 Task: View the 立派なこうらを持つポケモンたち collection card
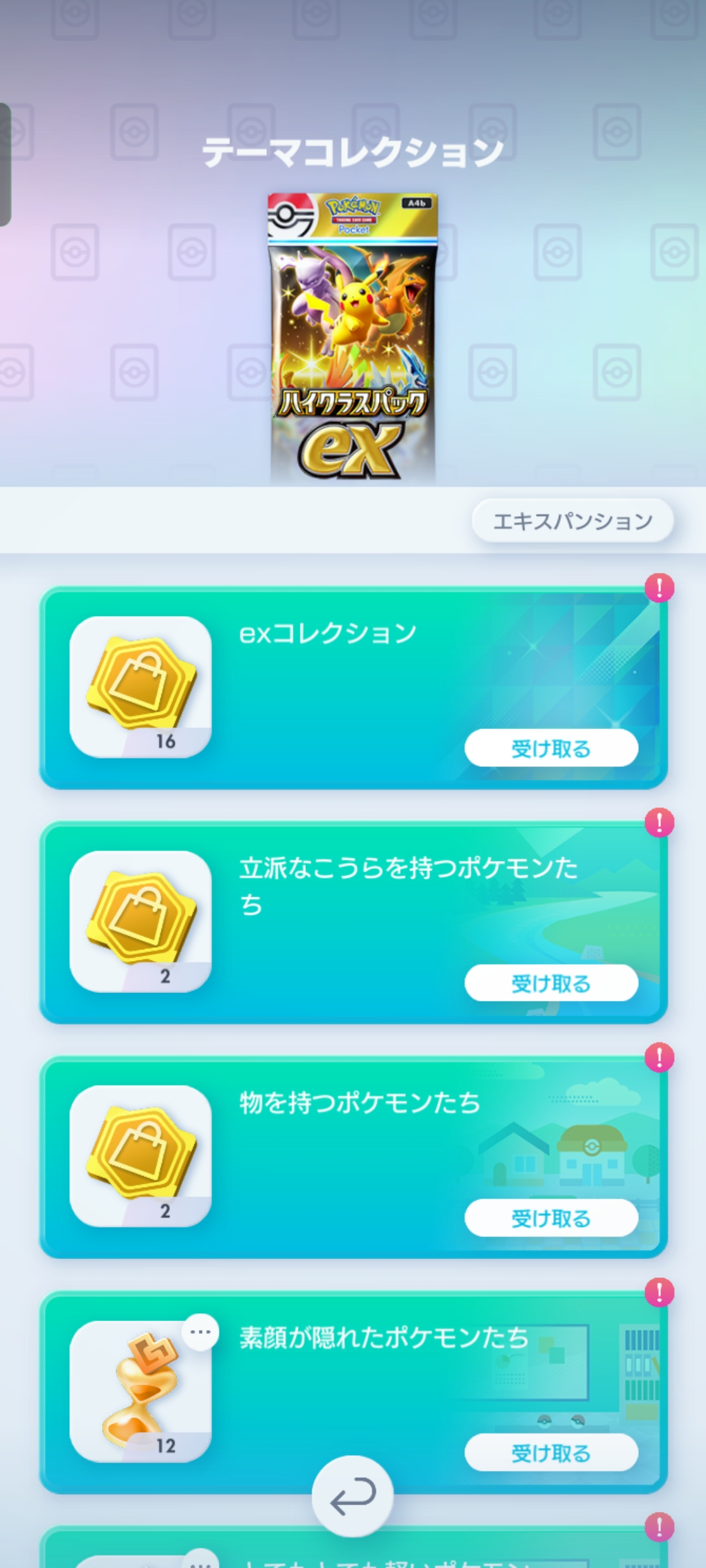coord(353,915)
